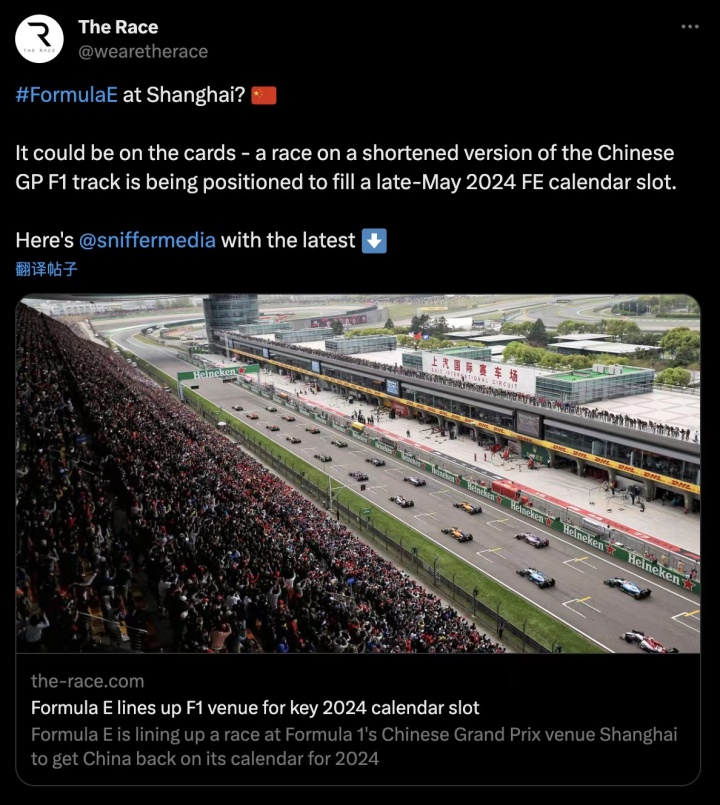Open the #FormulaE hashtag
The height and width of the screenshot is (805, 720).
click(67, 95)
